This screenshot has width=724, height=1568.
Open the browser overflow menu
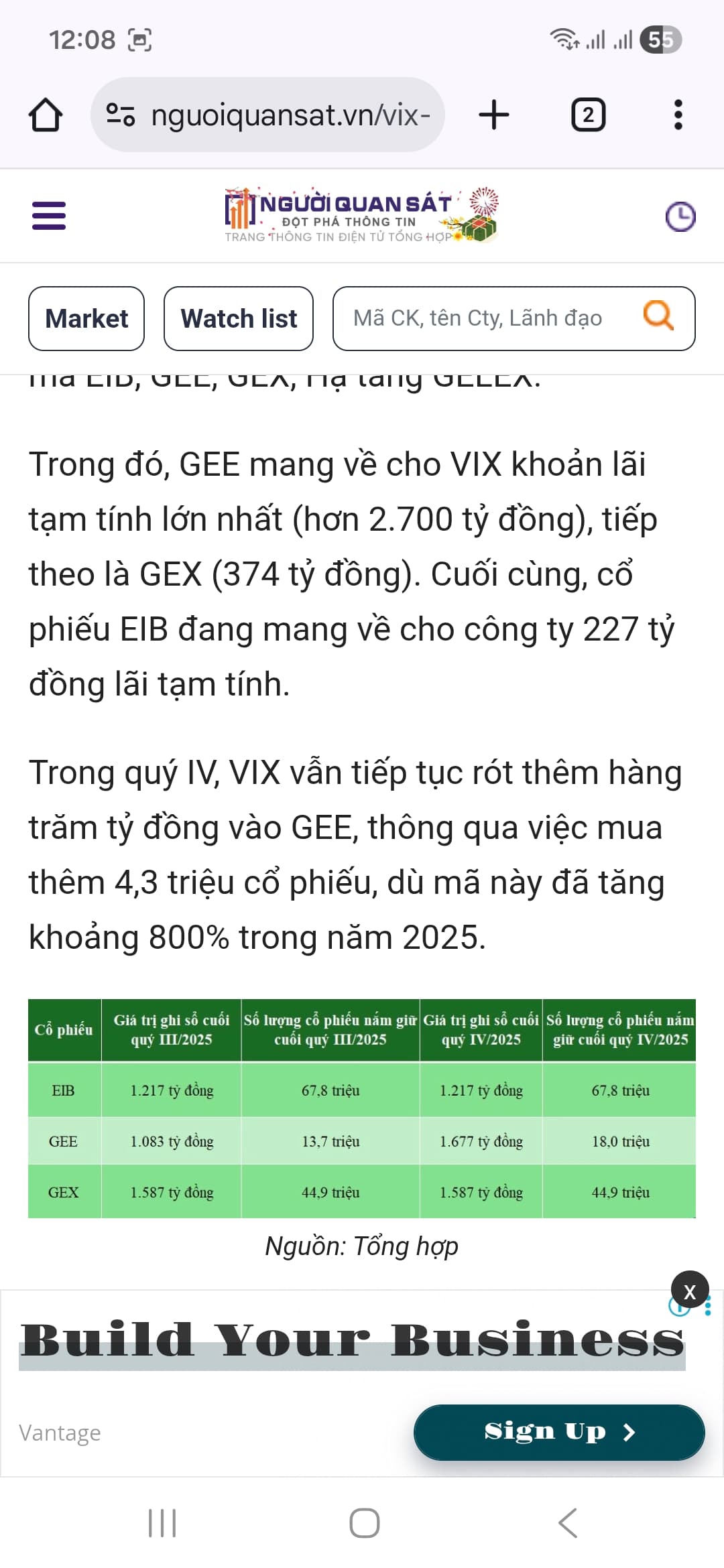click(678, 115)
